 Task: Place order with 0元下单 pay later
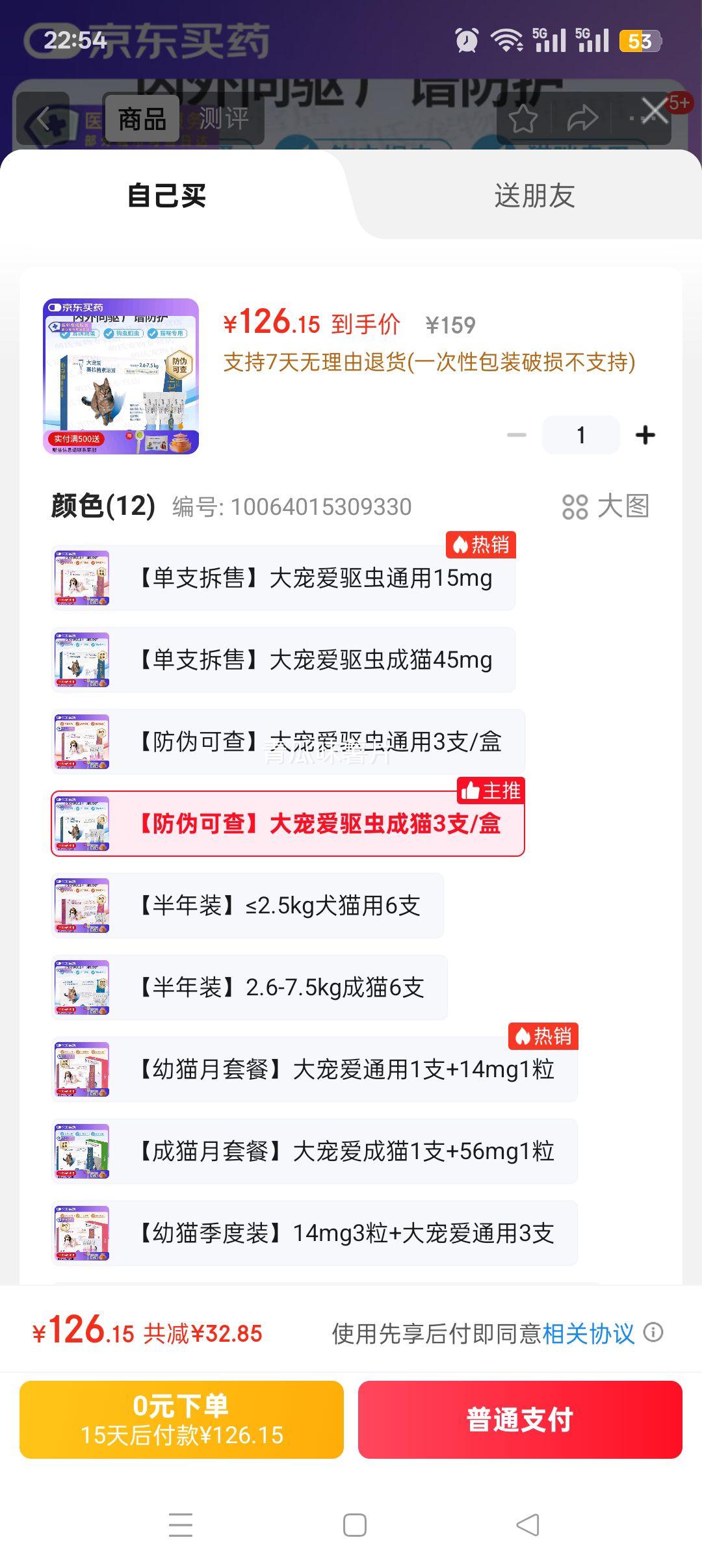pyautogui.click(x=181, y=1420)
